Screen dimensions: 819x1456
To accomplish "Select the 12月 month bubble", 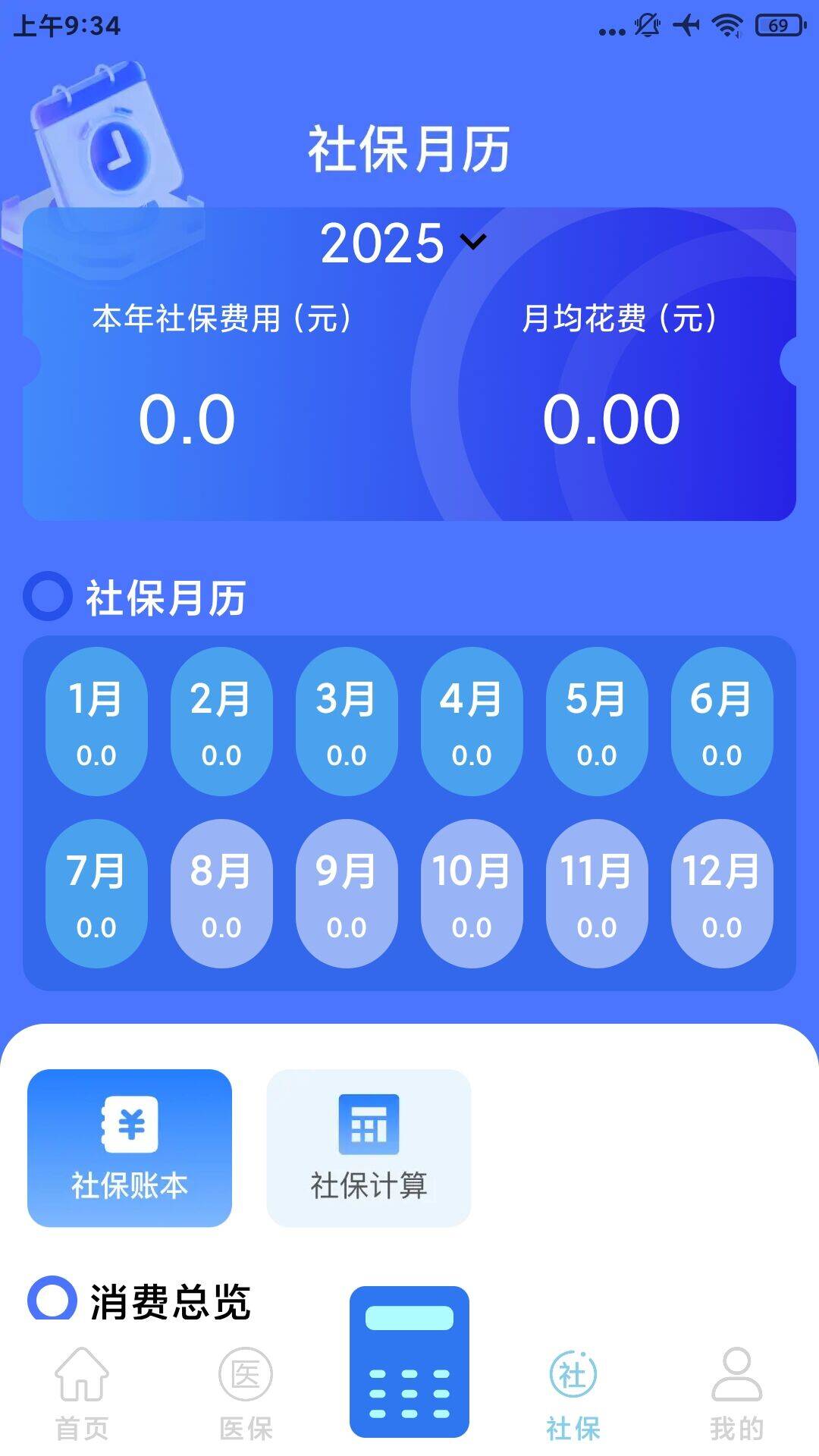I will (720, 895).
